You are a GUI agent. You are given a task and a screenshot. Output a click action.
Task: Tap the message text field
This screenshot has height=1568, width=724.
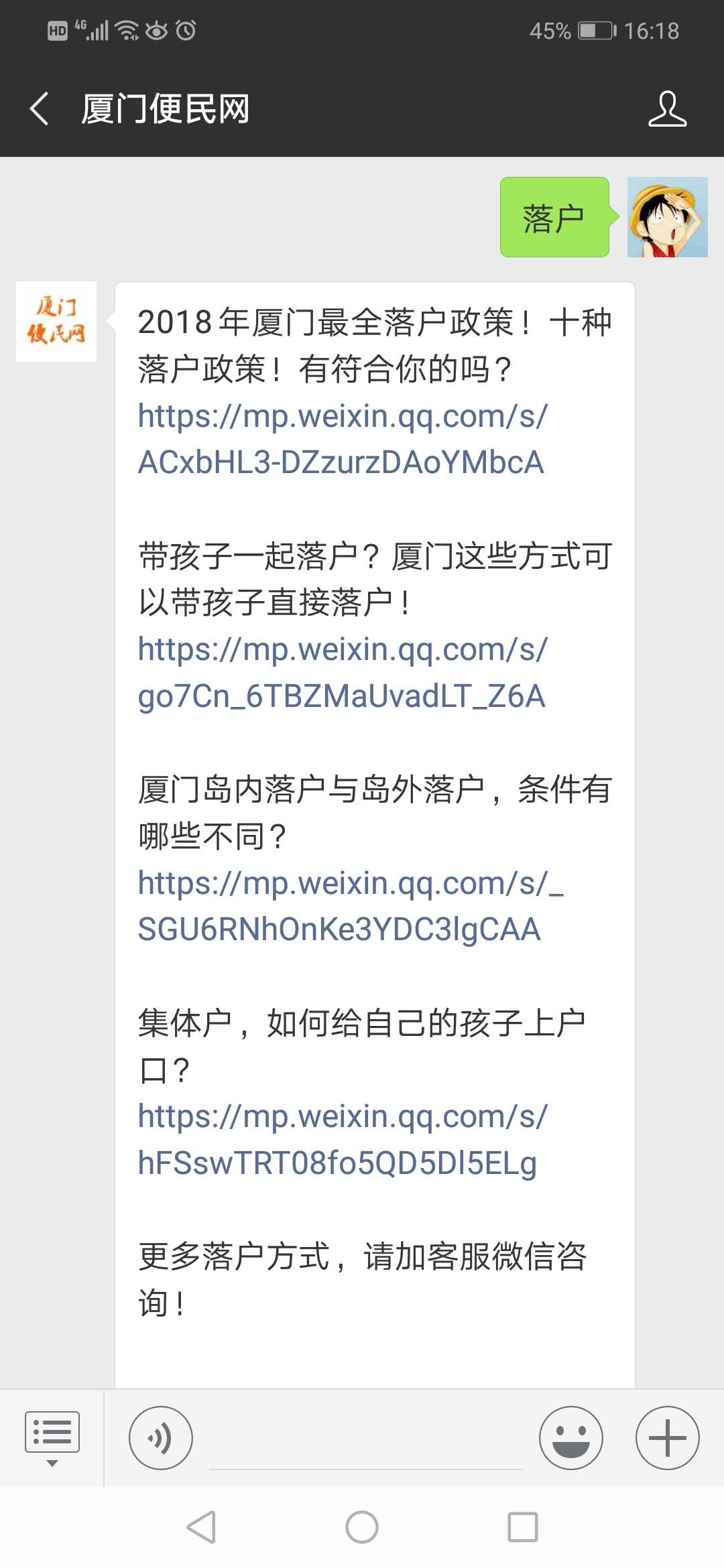coord(365,1441)
